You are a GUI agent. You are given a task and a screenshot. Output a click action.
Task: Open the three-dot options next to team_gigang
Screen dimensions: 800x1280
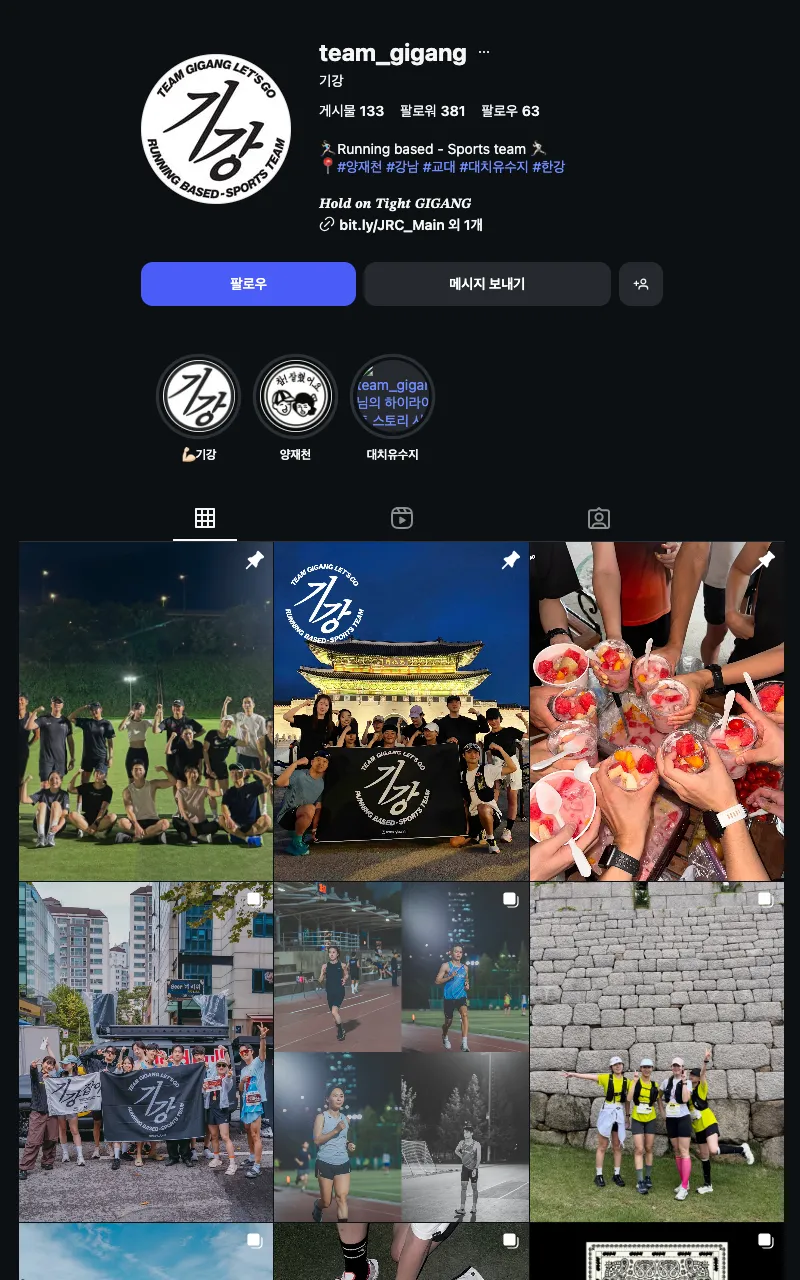pyautogui.click(x=484, y=52)
